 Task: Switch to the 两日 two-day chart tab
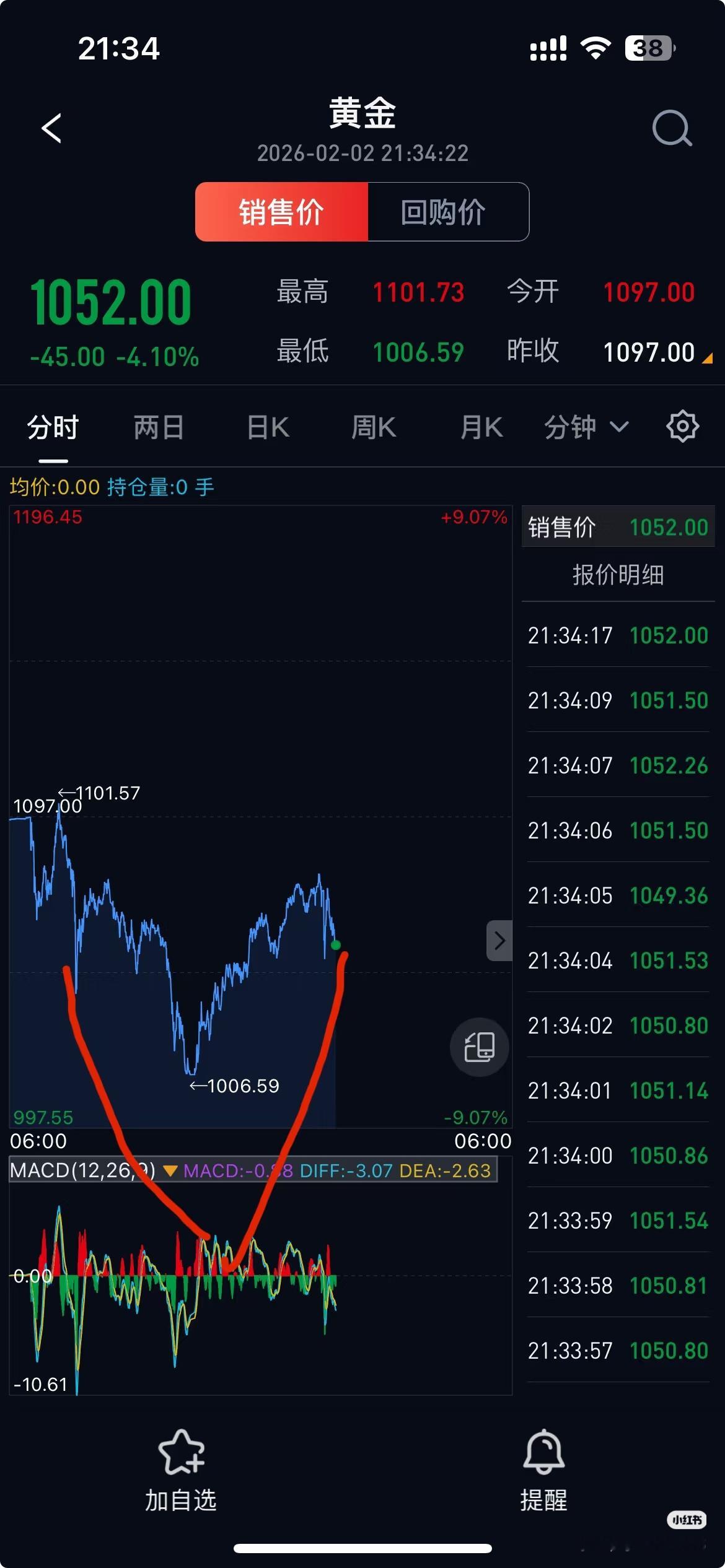tap(159, 426)
